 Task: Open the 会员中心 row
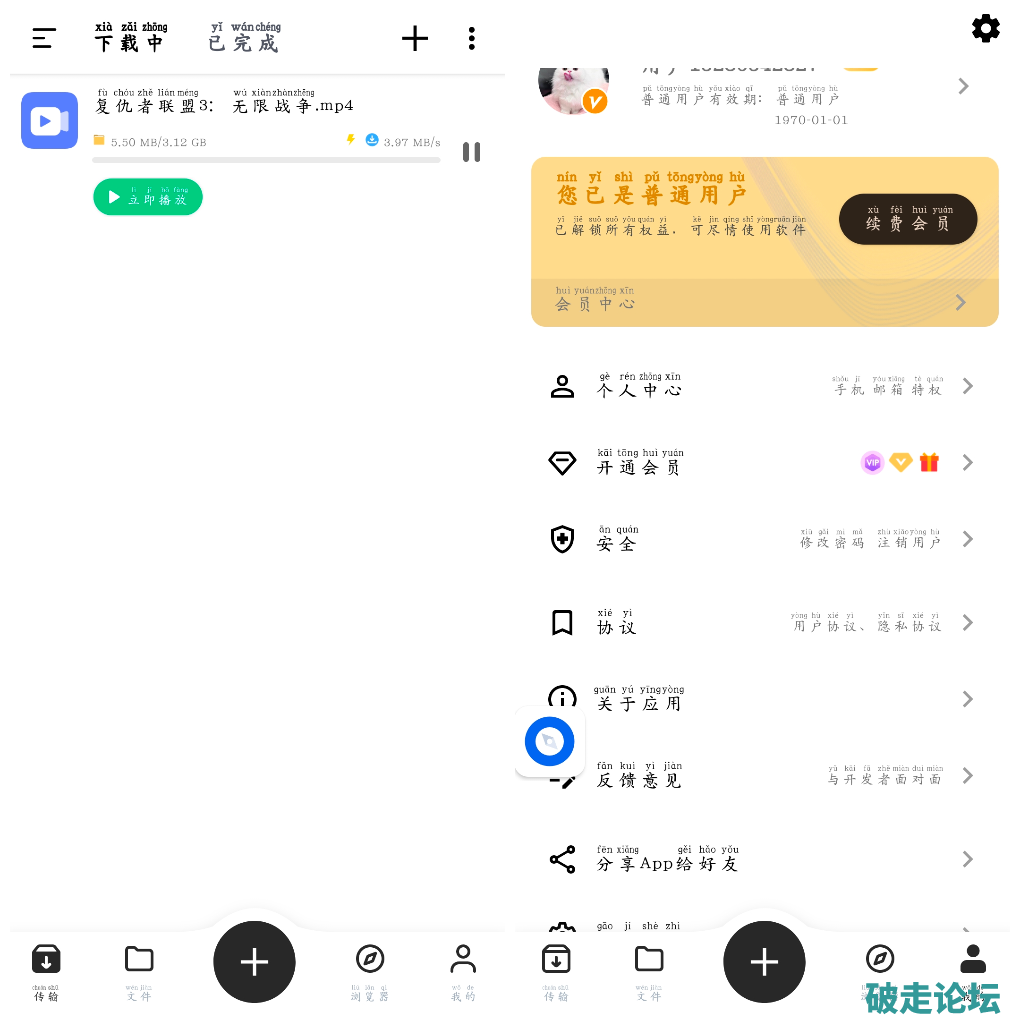(764, 302)
